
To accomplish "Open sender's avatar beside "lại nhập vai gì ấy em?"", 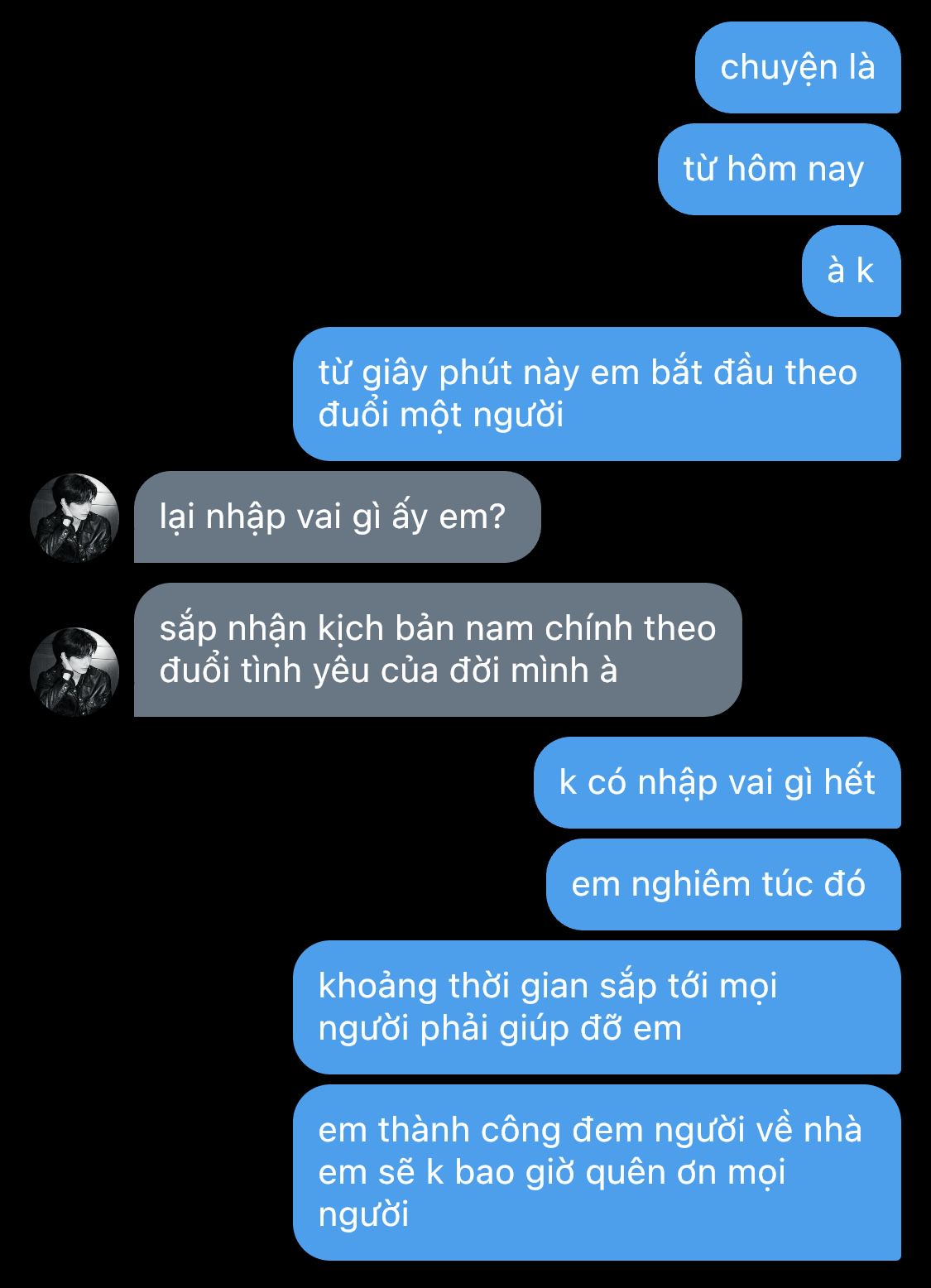I will click(74, 518).
